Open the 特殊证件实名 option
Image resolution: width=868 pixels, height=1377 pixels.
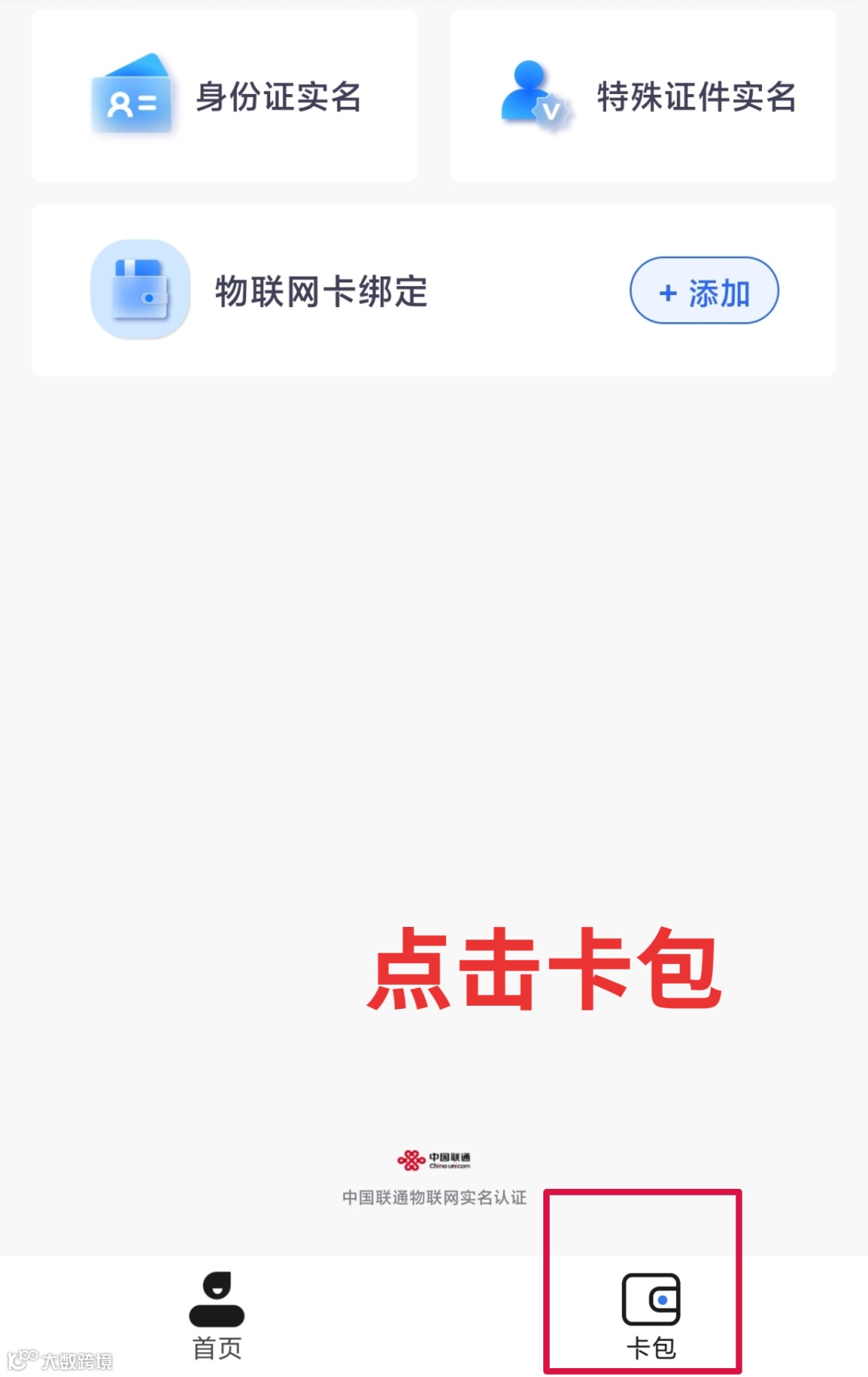point(643,96)
